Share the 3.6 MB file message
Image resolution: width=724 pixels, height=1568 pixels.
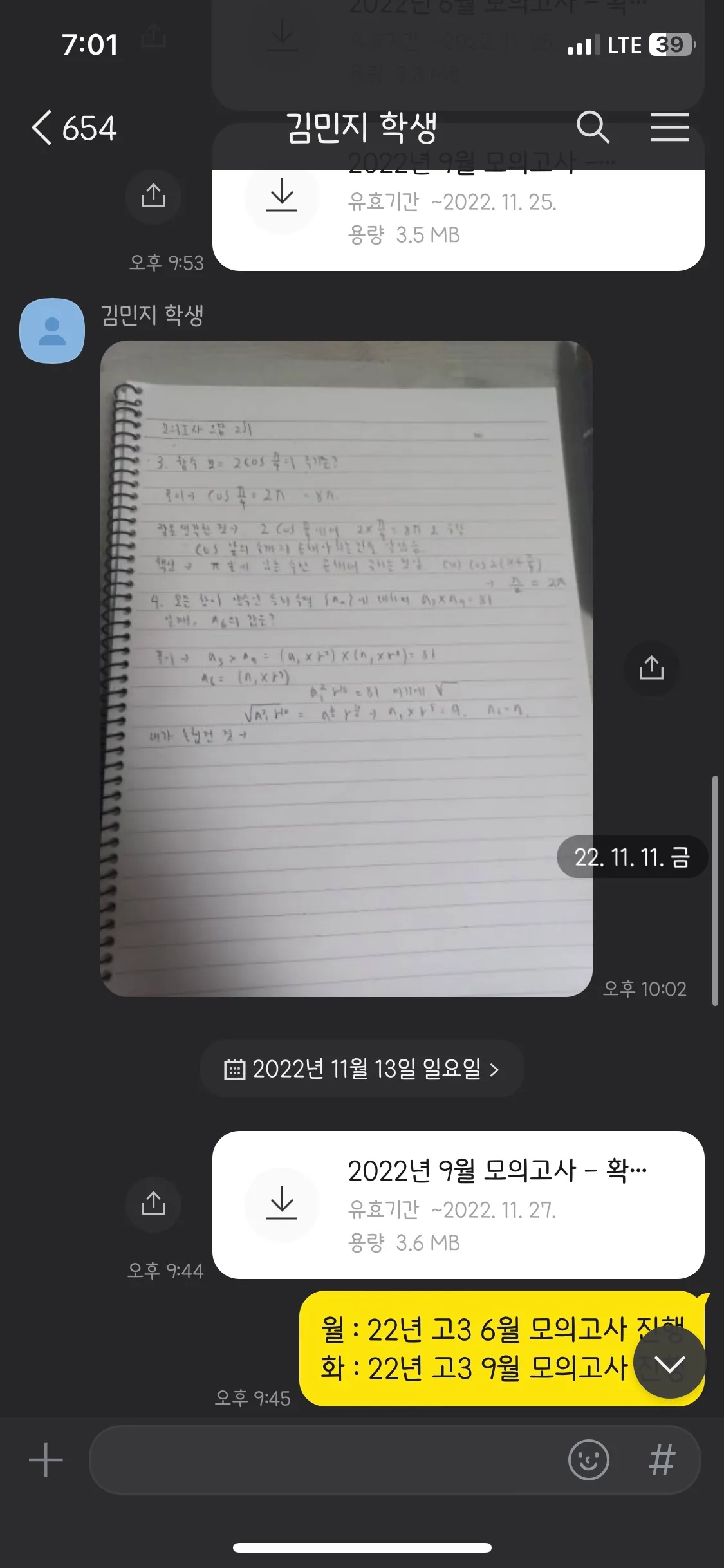[x=153, y=1204]
